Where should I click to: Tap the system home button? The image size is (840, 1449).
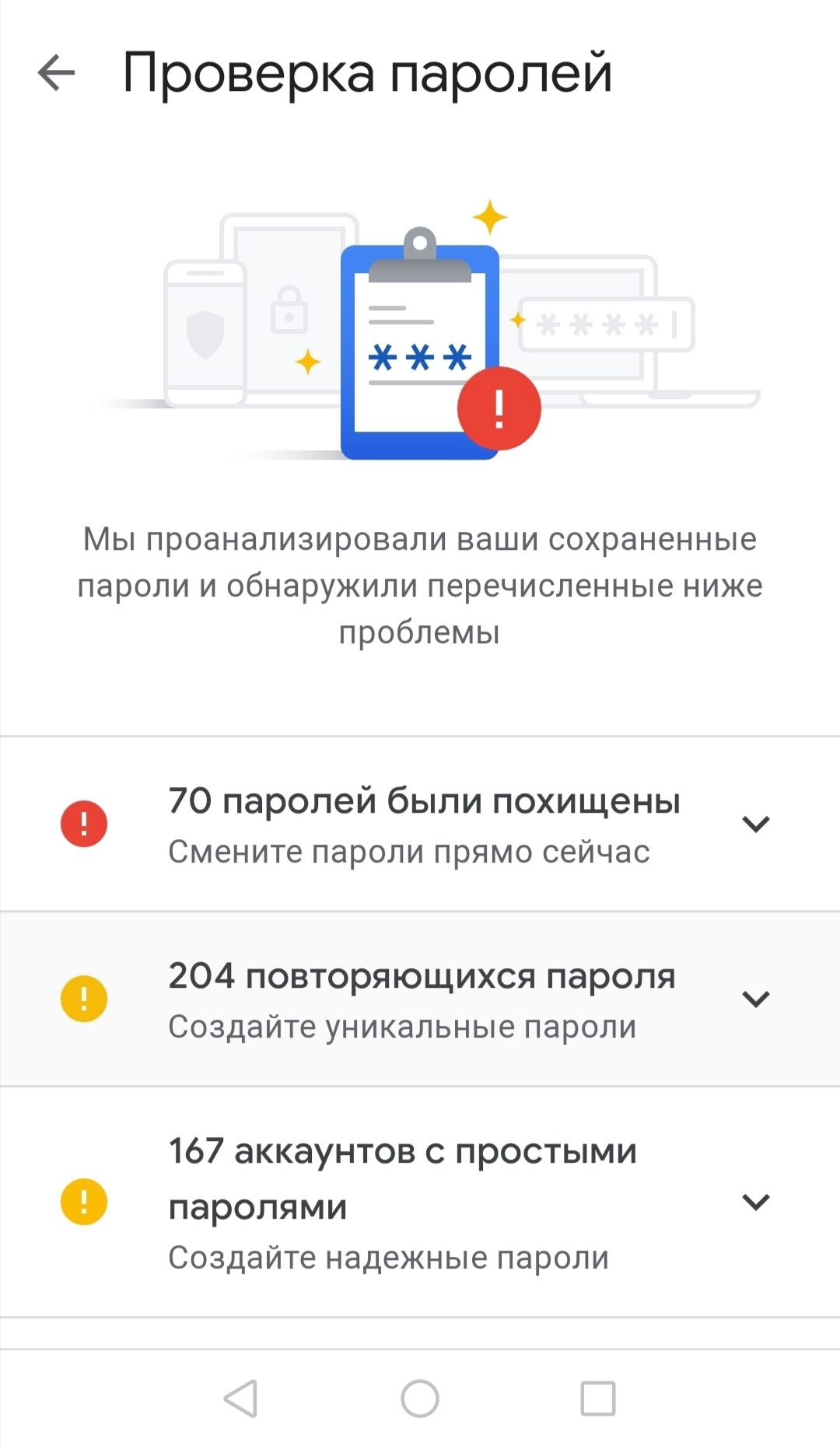point(420,1398)
